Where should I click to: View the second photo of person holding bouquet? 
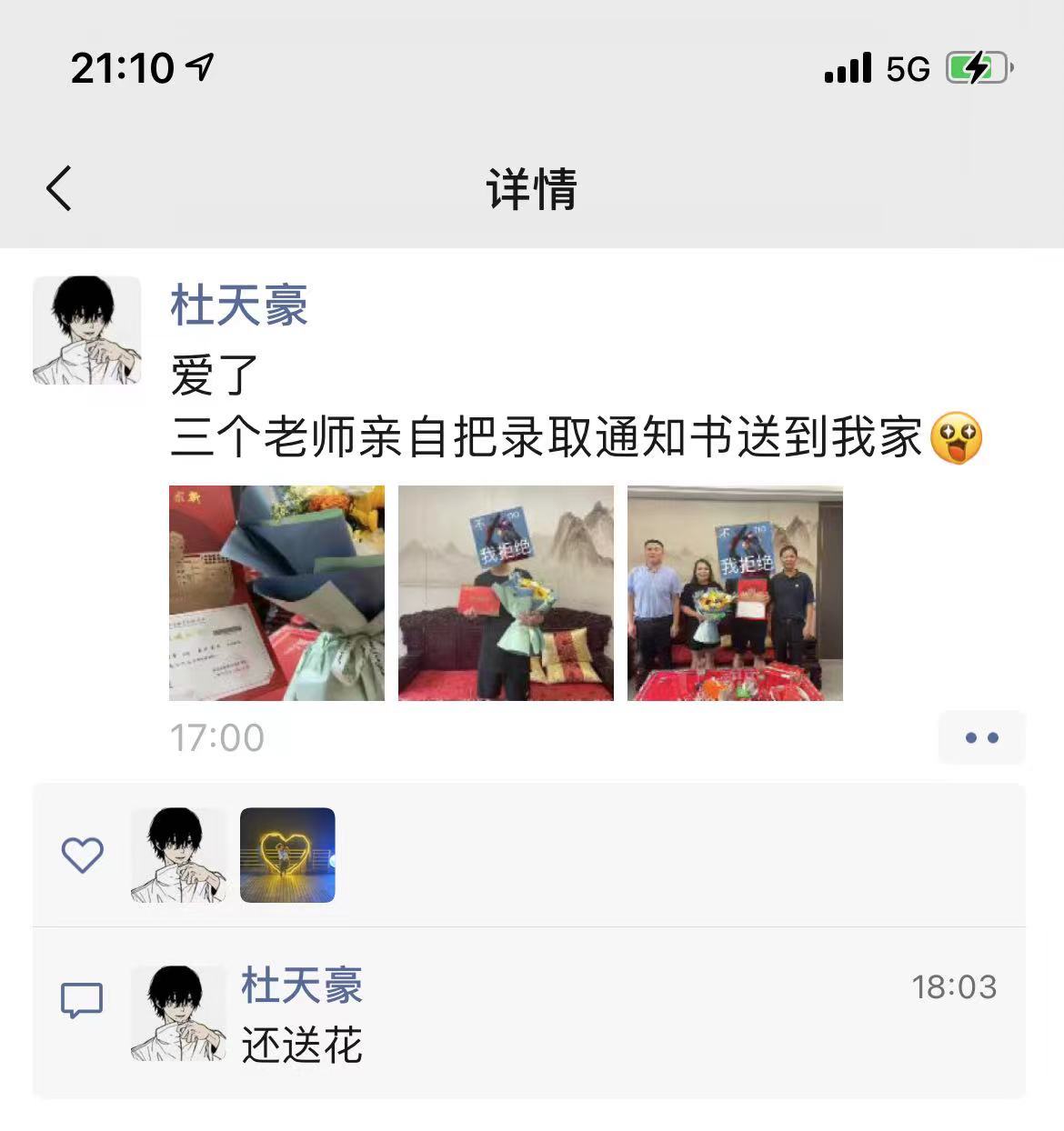[x=506, y=593]
